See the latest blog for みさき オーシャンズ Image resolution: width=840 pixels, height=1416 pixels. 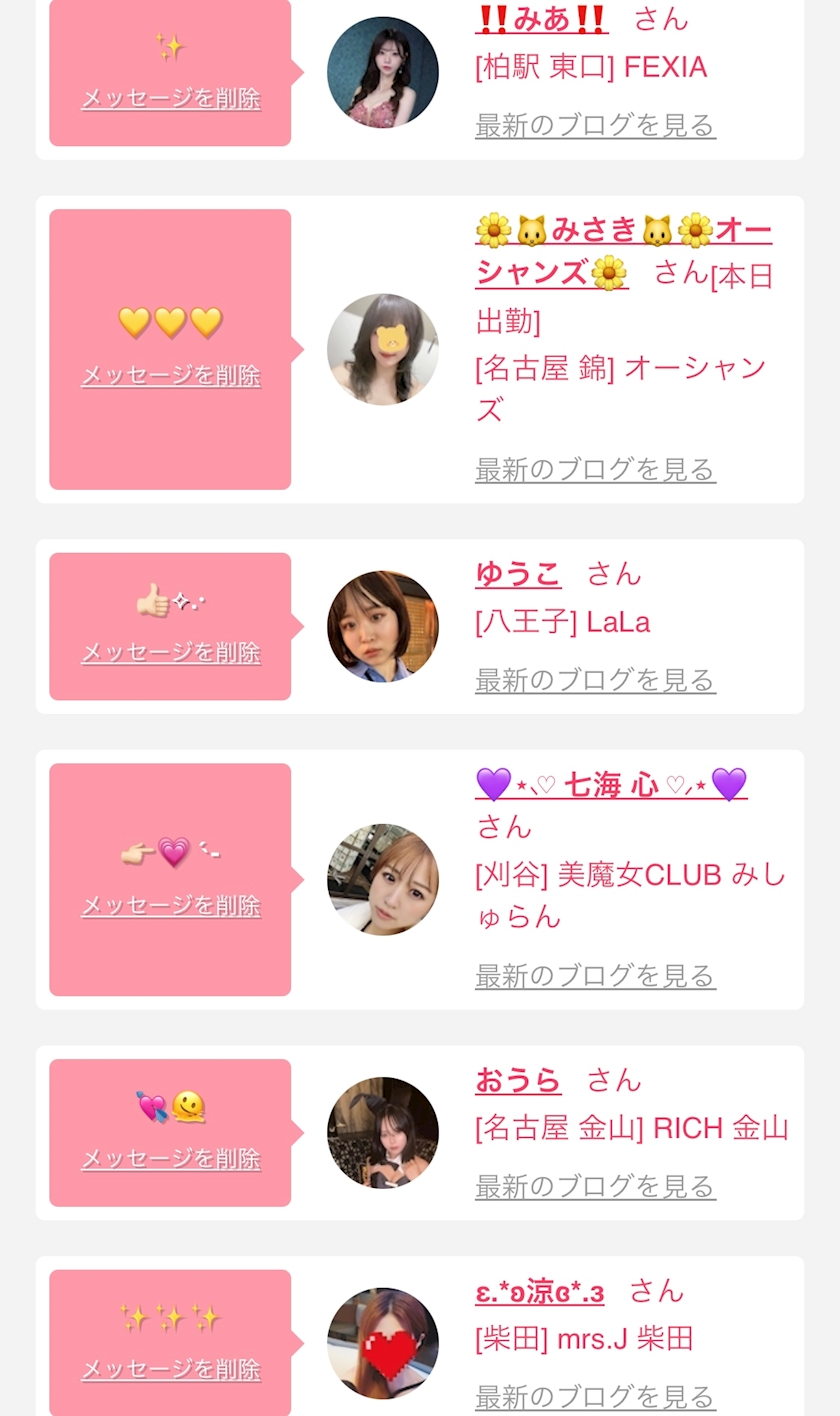point(595,469)
